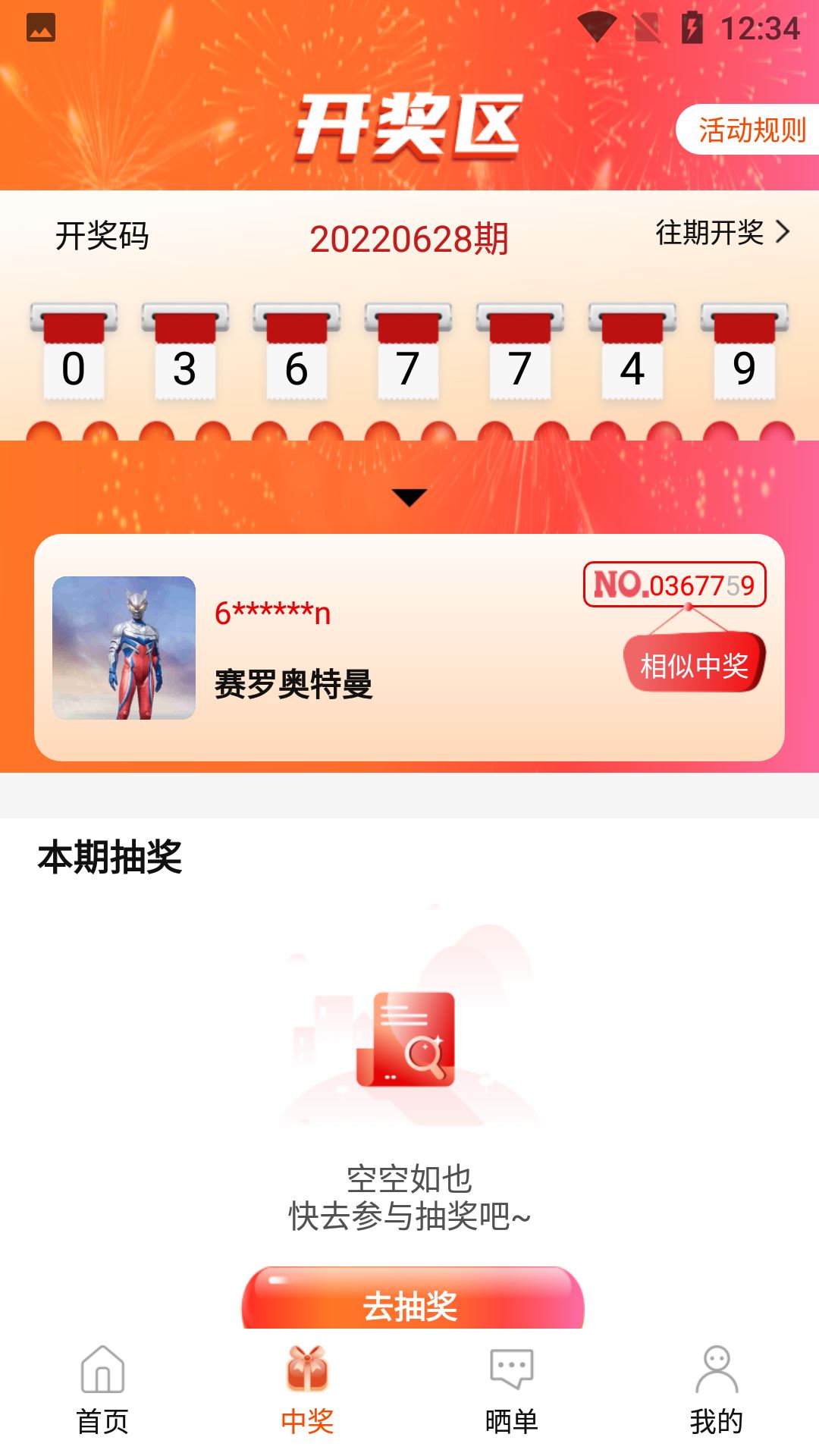819x1456 pixels.
Task: Open the 我的 profile tab
Action: 717,1389
